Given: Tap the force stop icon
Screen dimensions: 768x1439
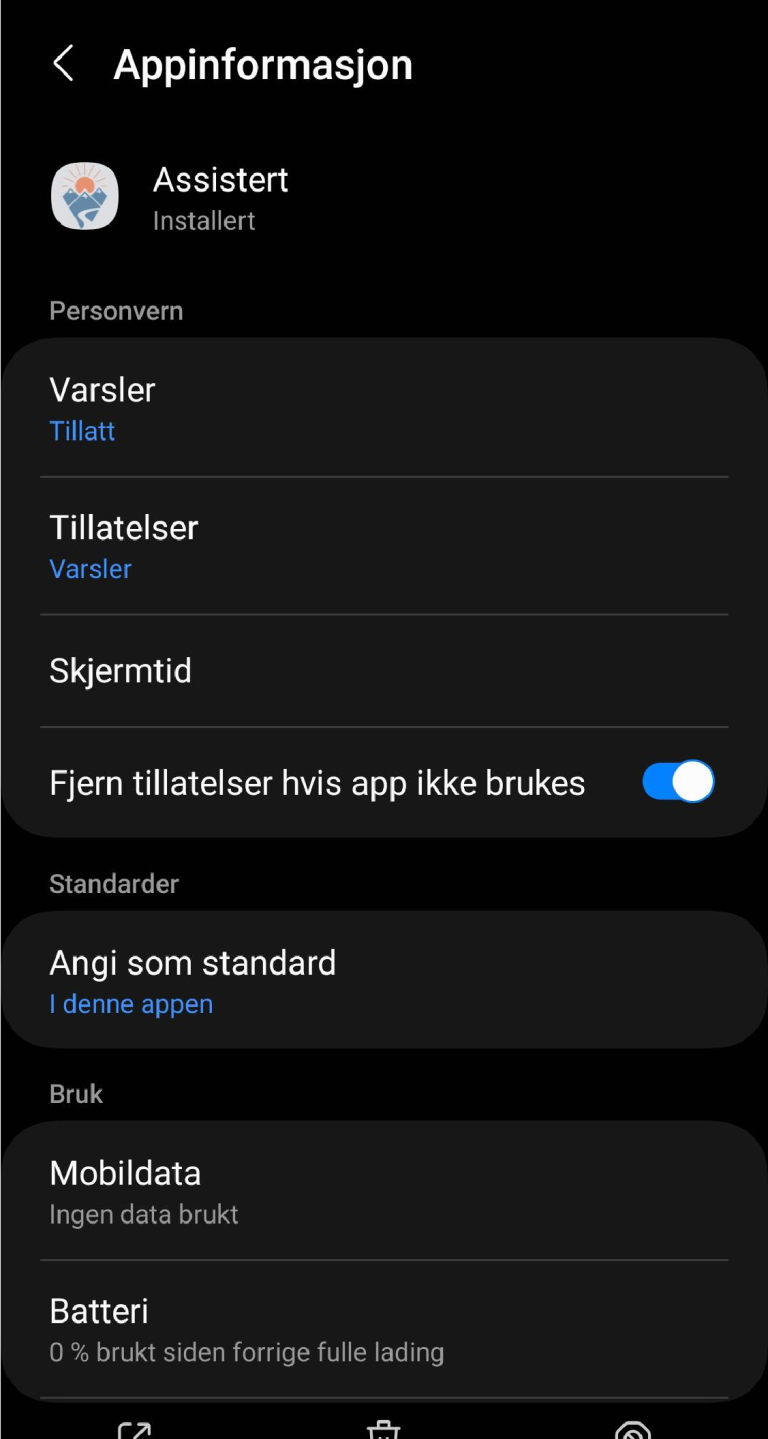Looking at the screenshot, I should (633, 1429).
